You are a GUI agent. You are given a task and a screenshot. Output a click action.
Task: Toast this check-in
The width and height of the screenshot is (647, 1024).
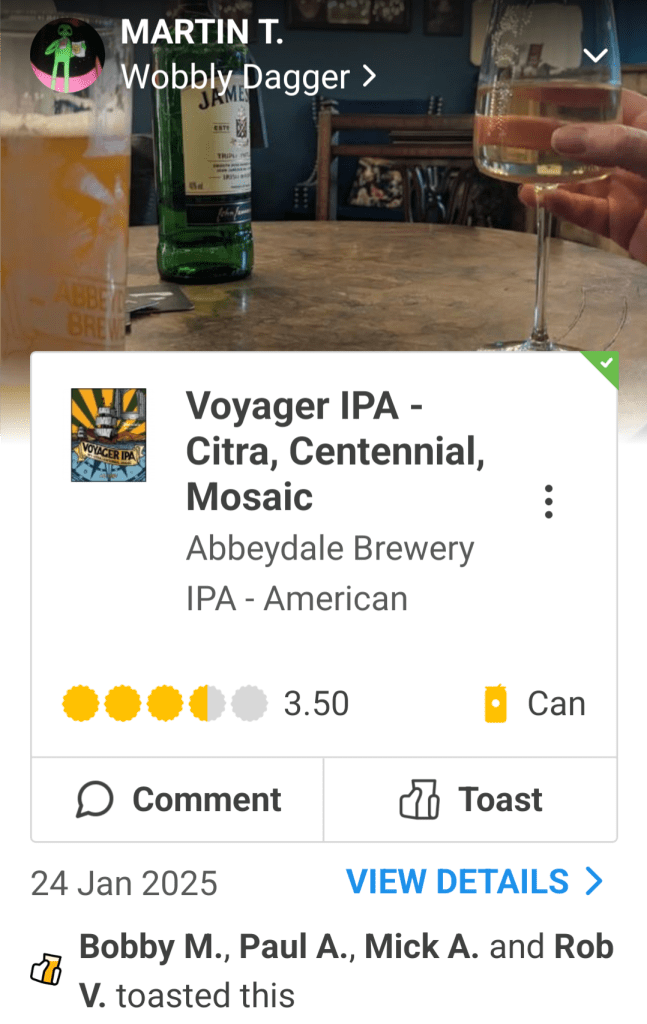pos(470,800)
